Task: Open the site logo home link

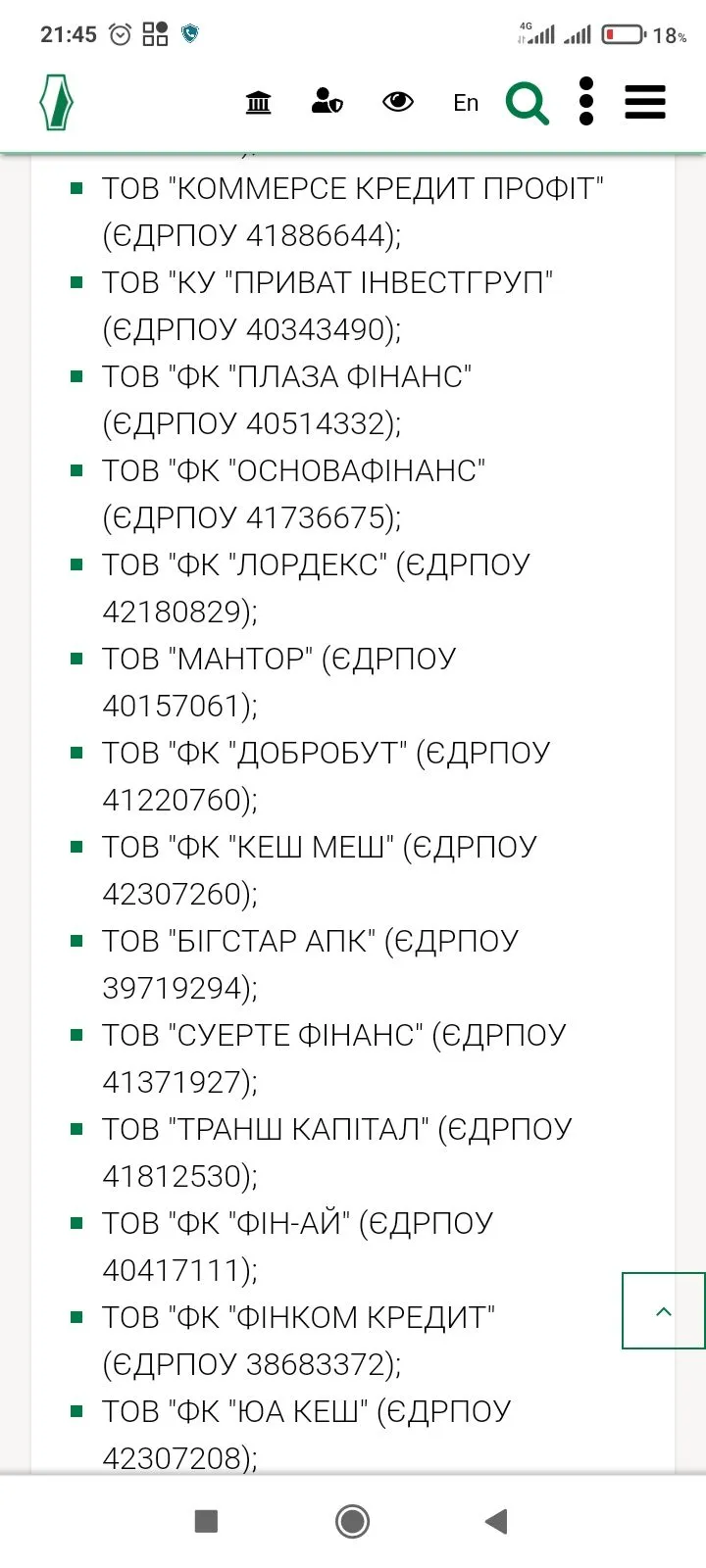Action: [x=56, y=102]
